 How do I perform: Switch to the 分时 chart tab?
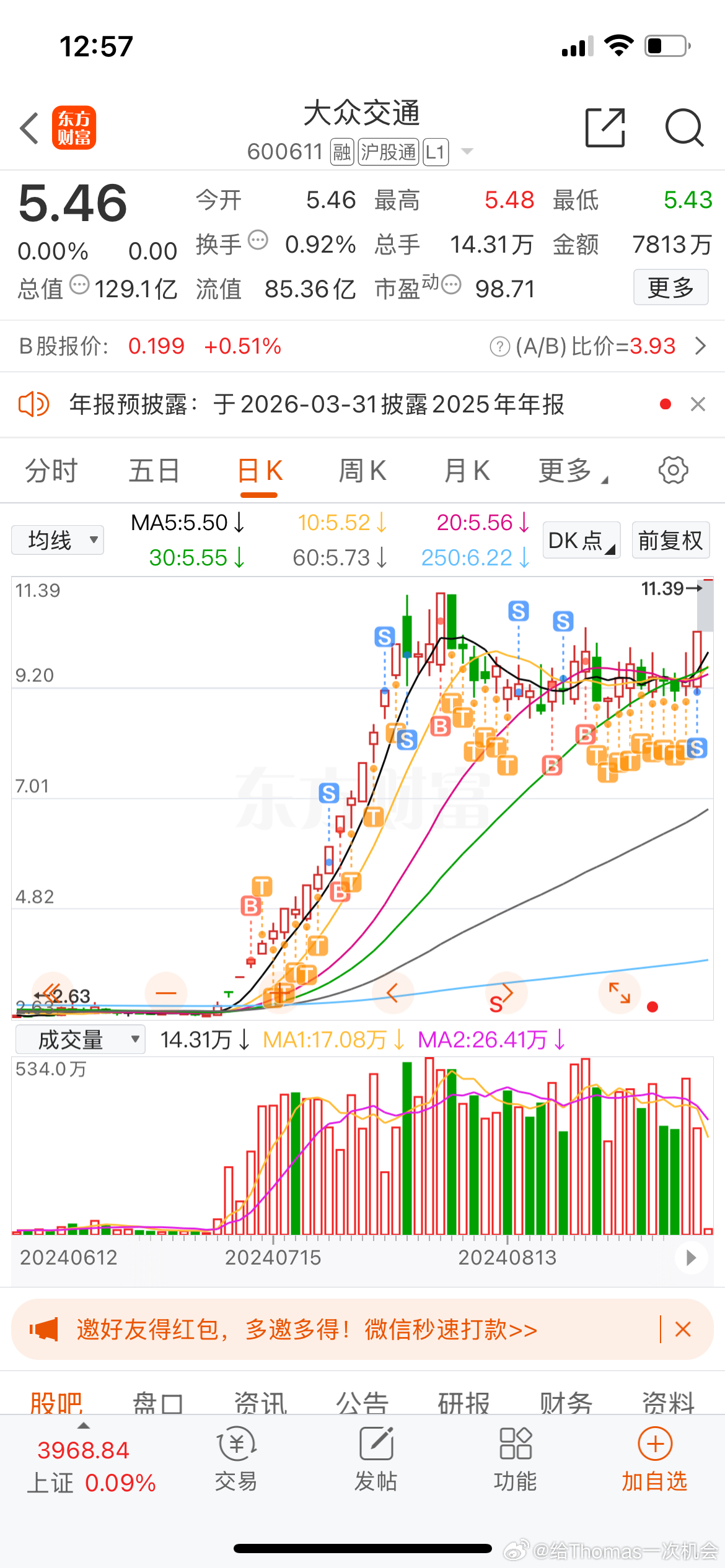tap(51, 471)
